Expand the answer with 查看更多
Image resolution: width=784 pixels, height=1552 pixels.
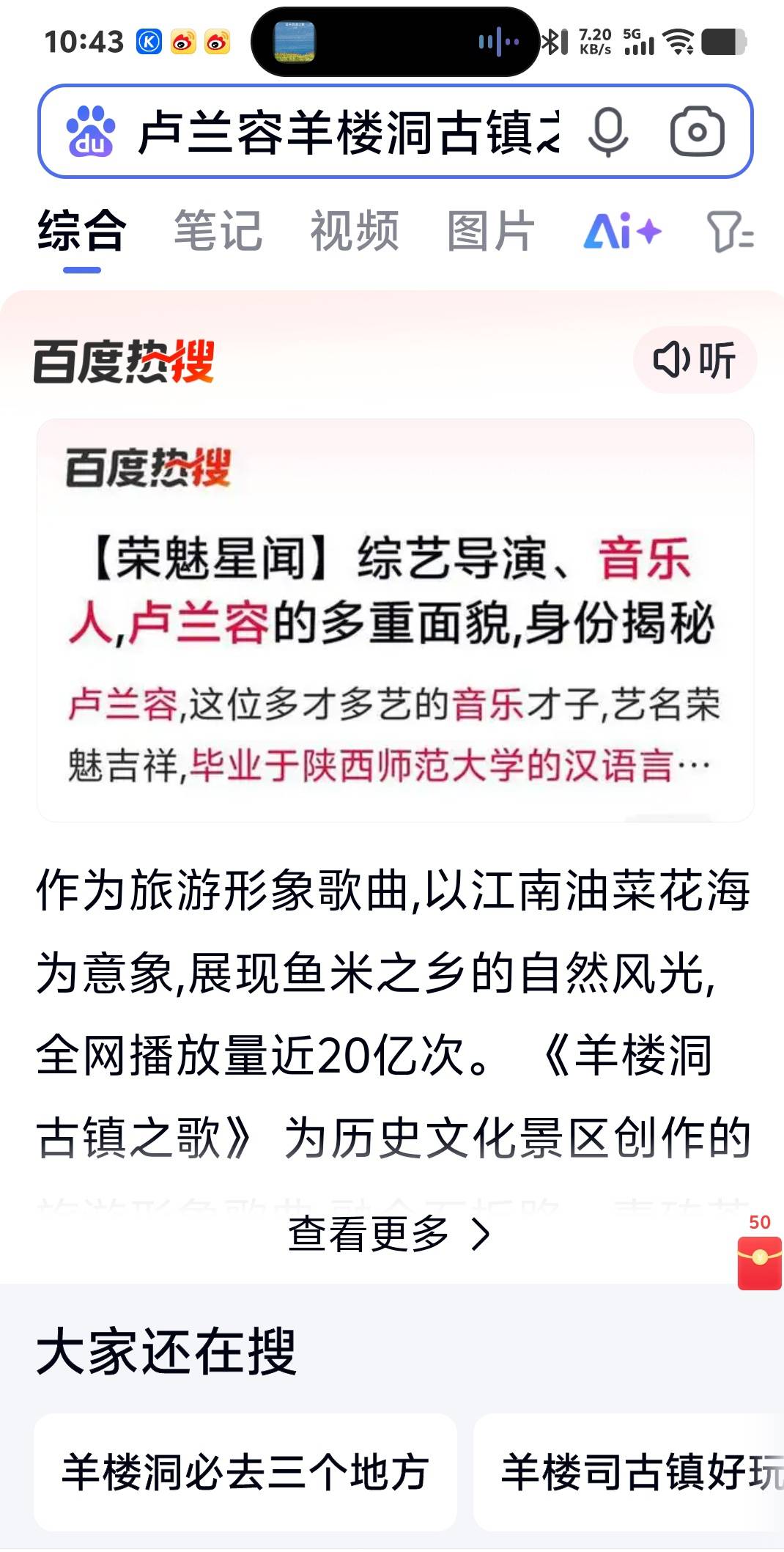click(388, 1234)
